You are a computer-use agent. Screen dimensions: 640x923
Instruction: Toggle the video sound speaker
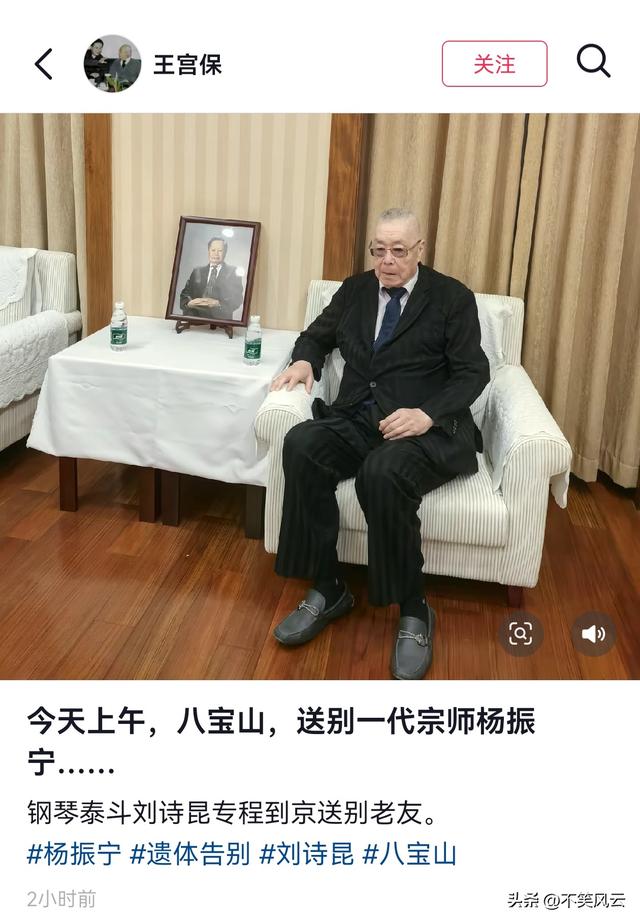point(593,633)
